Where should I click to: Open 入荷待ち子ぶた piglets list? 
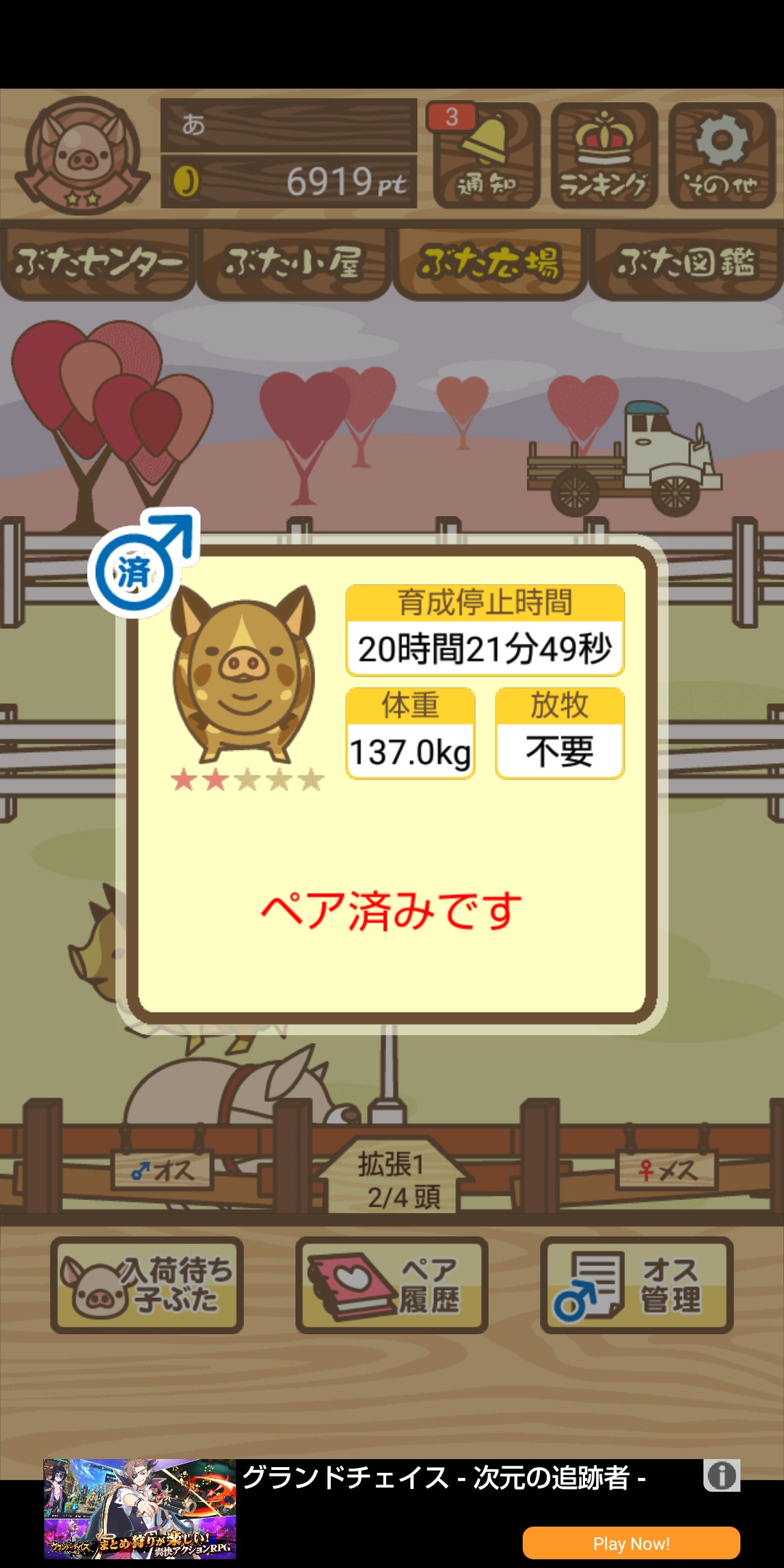pos(147,1285)
